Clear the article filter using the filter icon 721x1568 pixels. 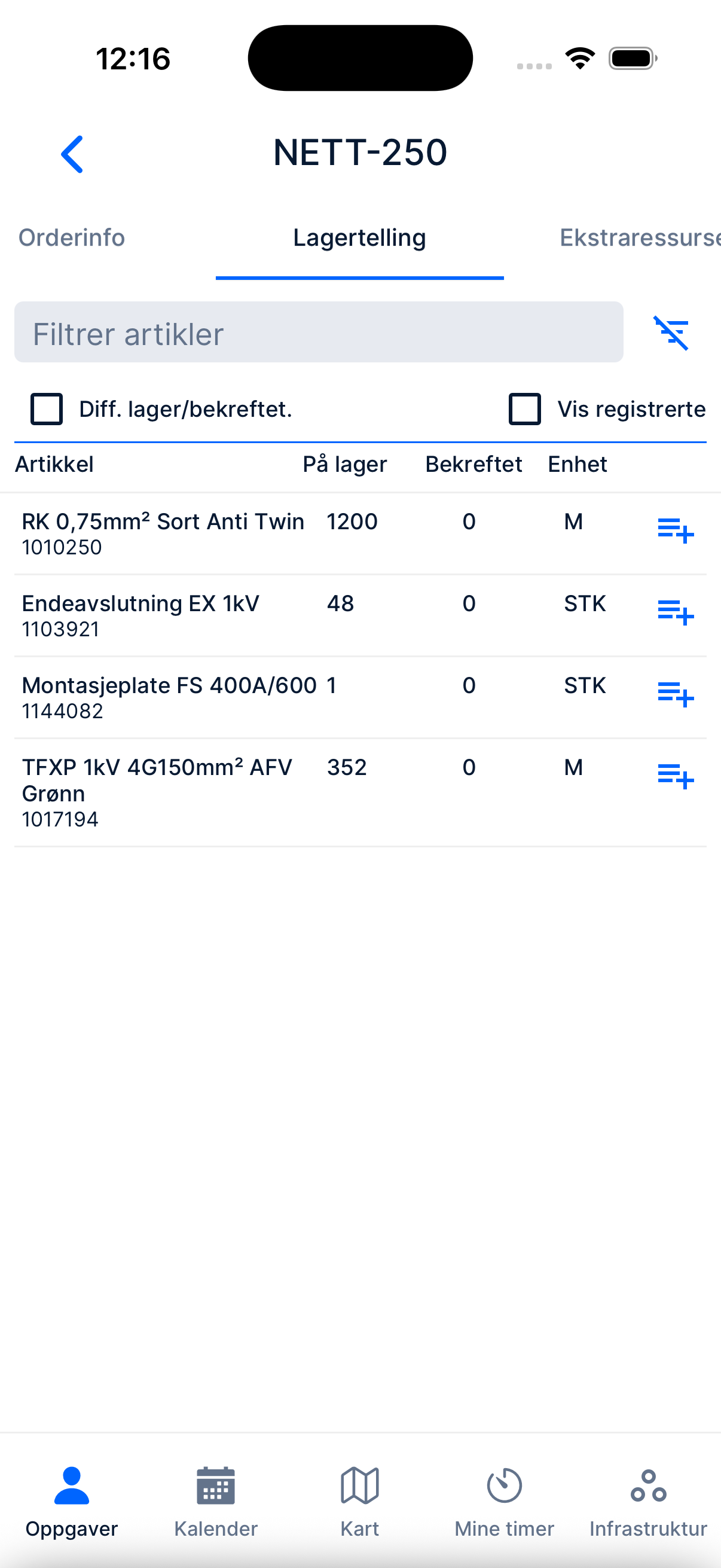(671, 332)
